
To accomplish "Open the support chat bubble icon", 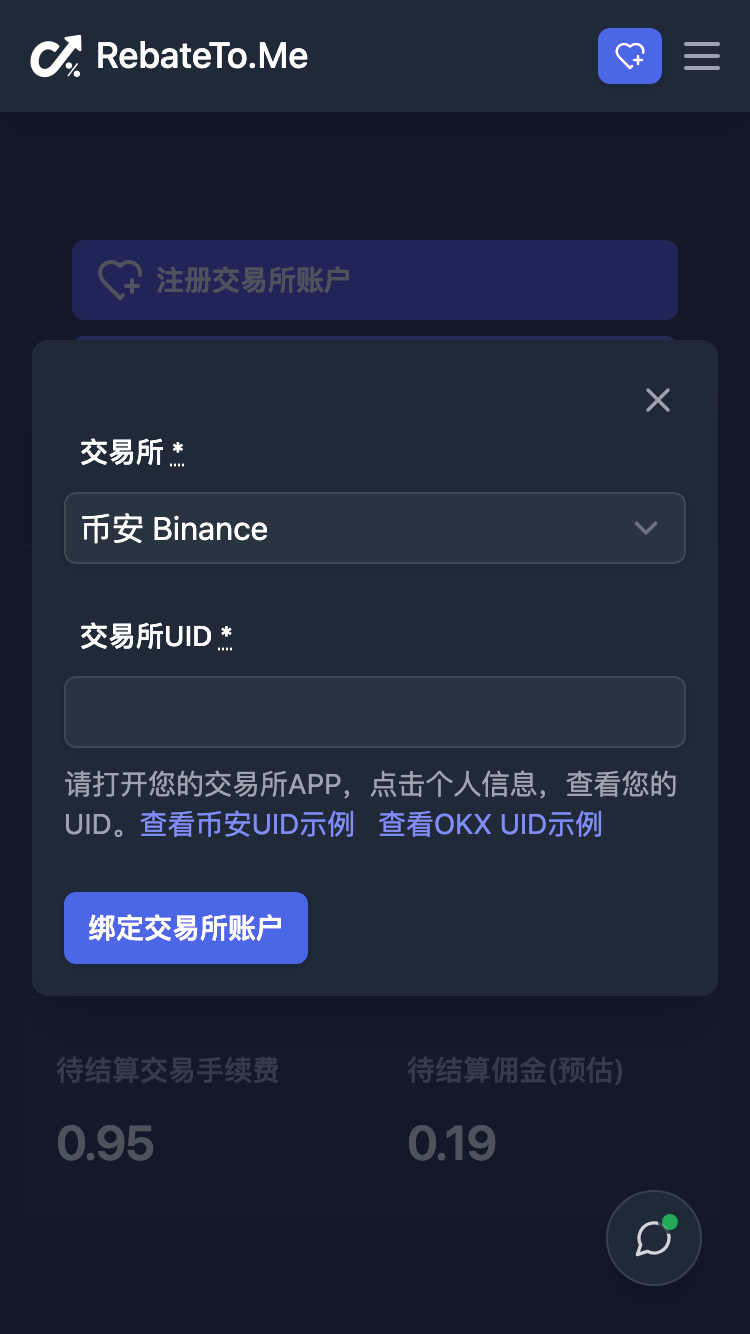I will 653,1238.
